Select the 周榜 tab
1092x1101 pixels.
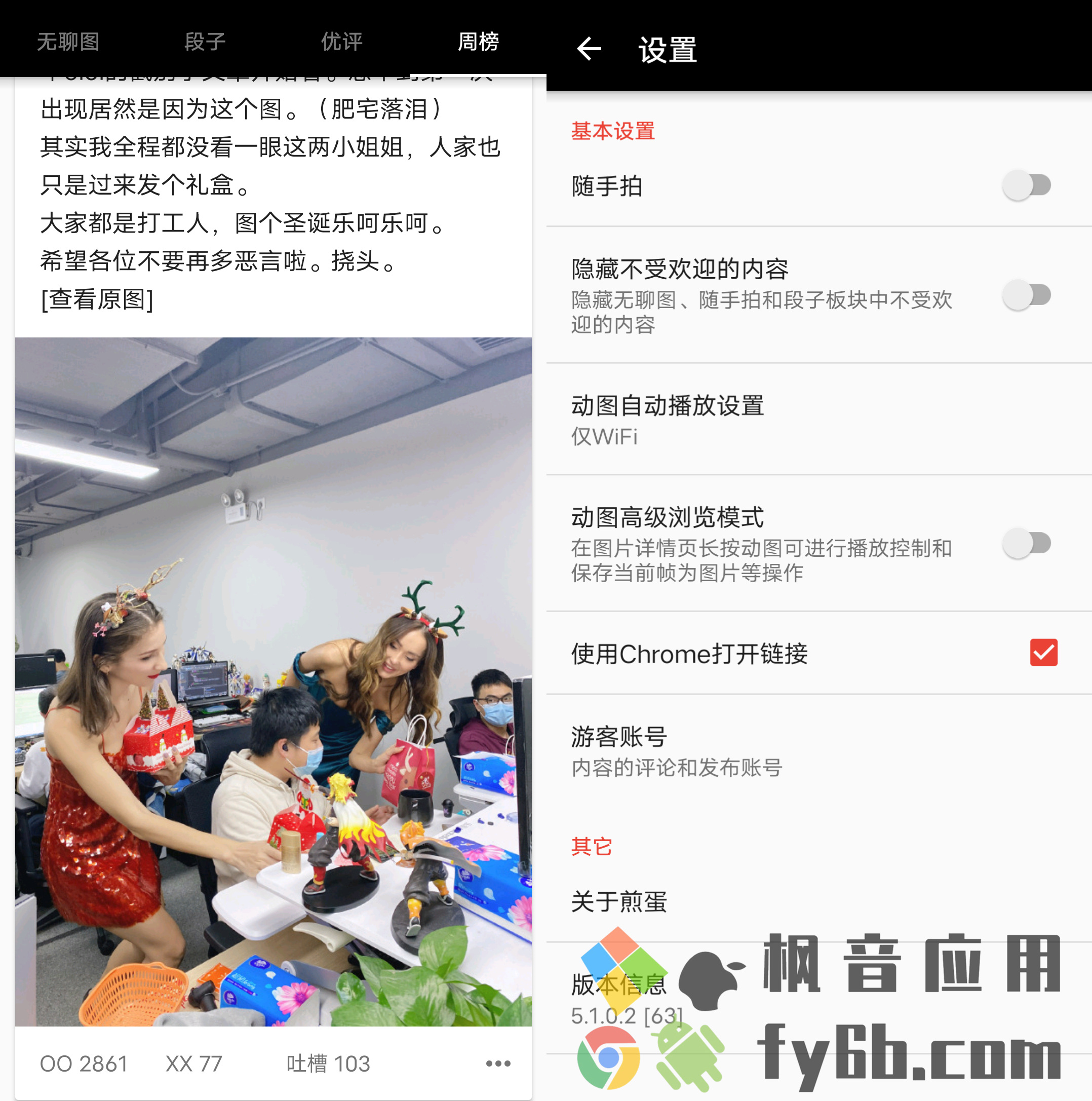[x=478, y=42]
